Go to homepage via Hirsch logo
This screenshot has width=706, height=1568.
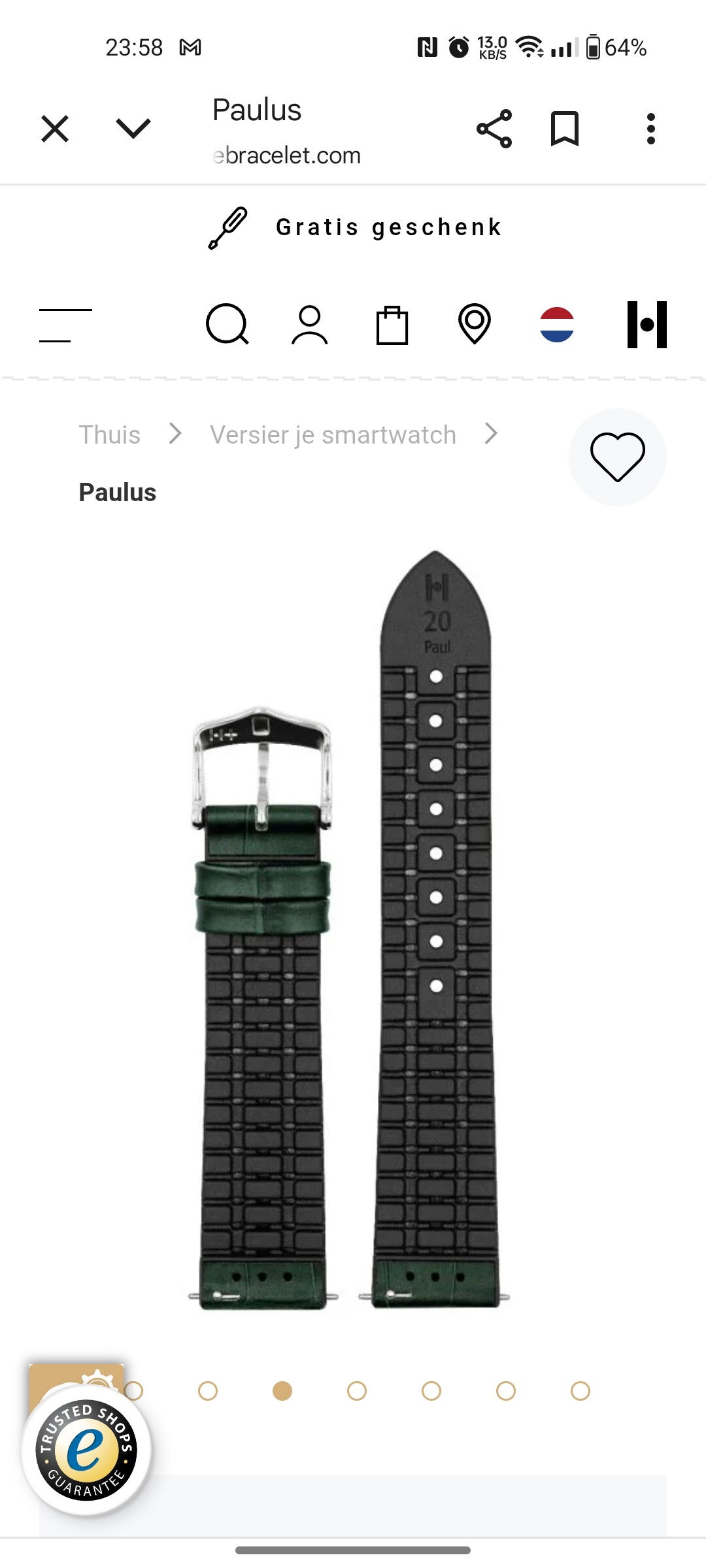click(x=647, y=325)
